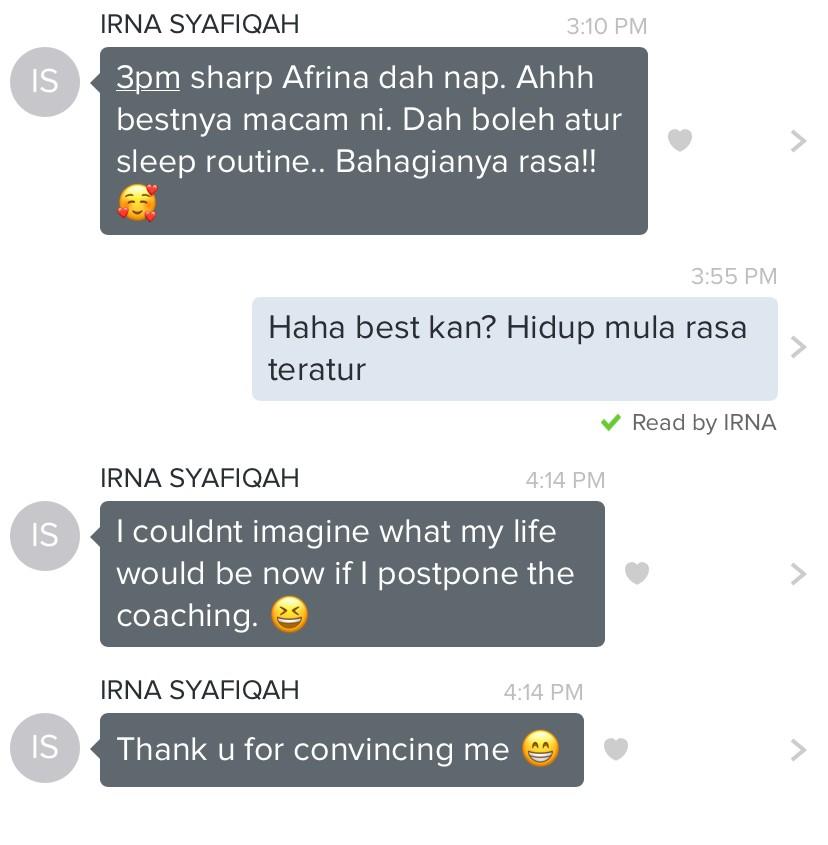
Task: Like the 'I couldnt imagine what my life' message
Action: coord(637,573)
